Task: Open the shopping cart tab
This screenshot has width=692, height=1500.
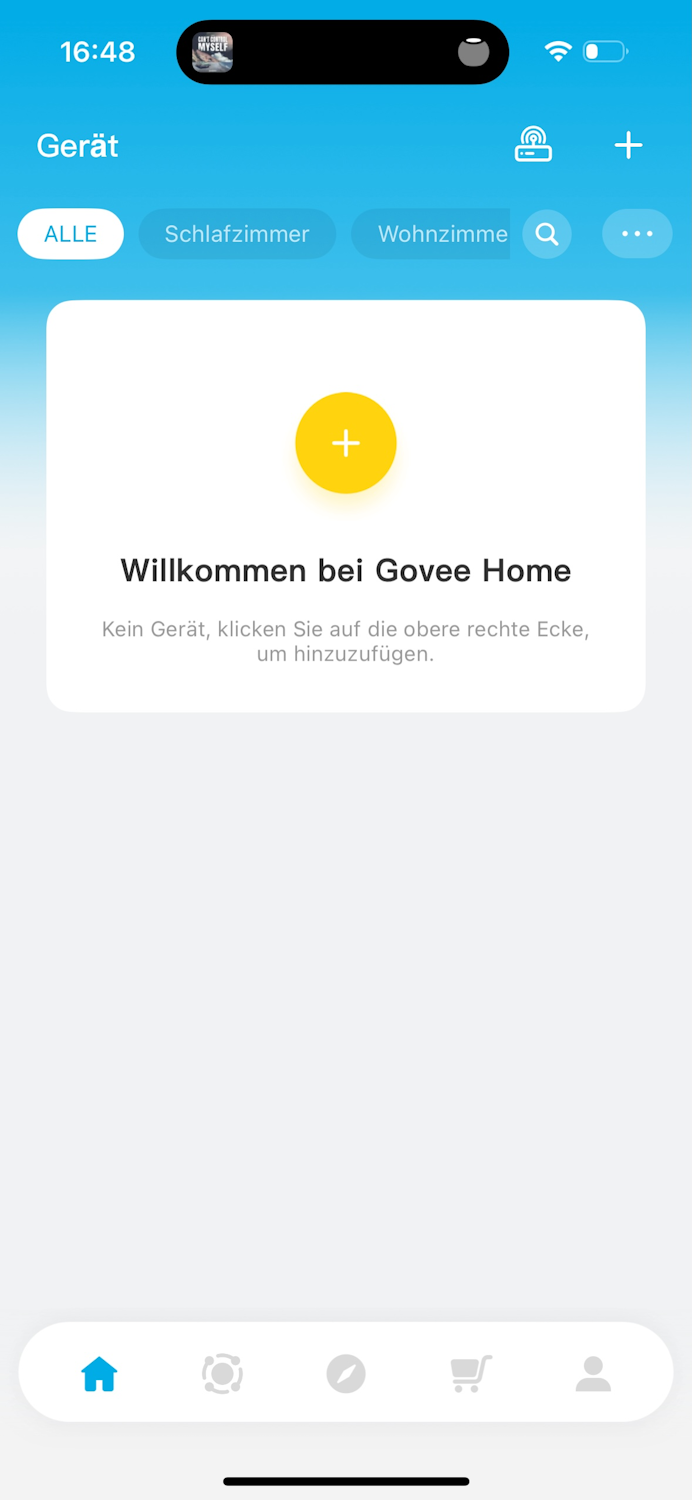Action: 470,1373
